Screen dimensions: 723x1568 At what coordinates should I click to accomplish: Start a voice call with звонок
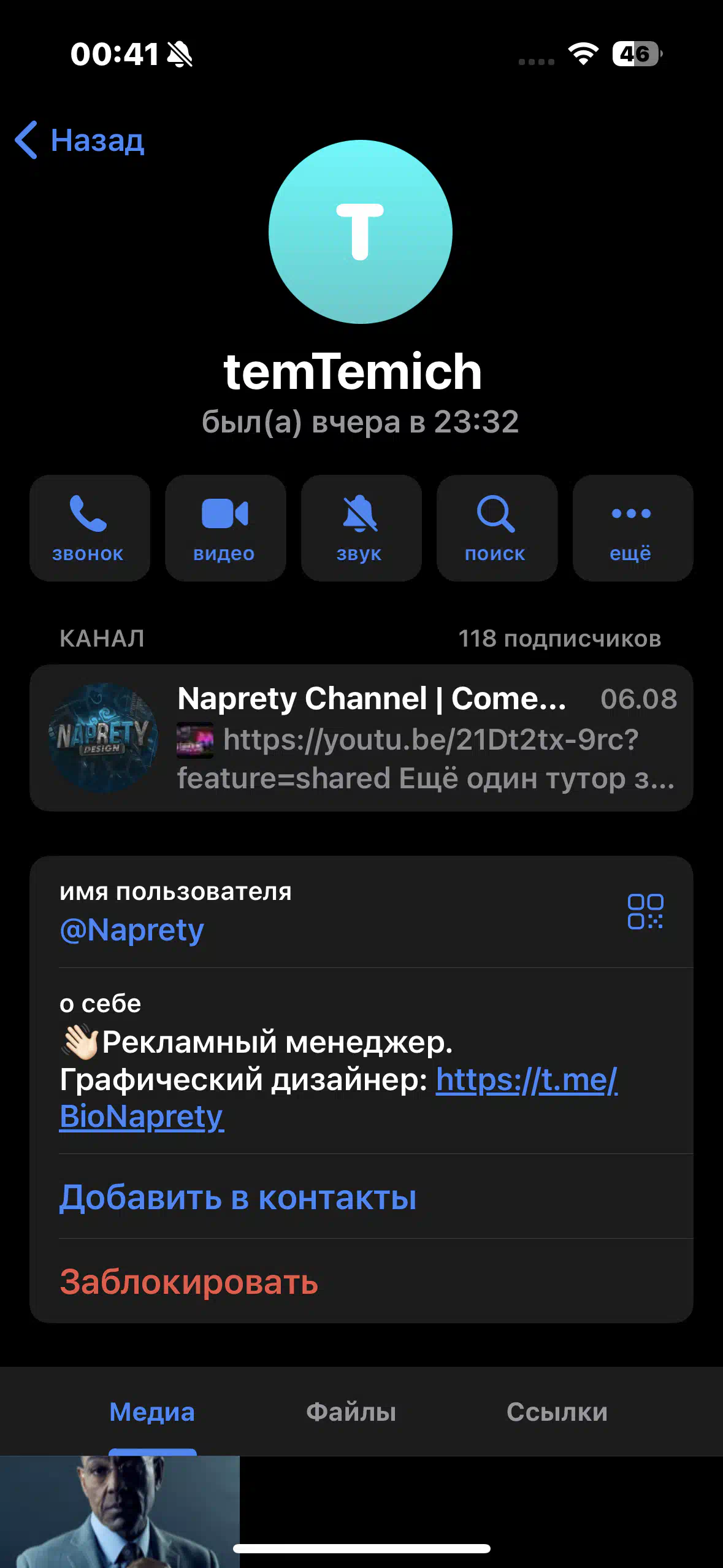90,528
